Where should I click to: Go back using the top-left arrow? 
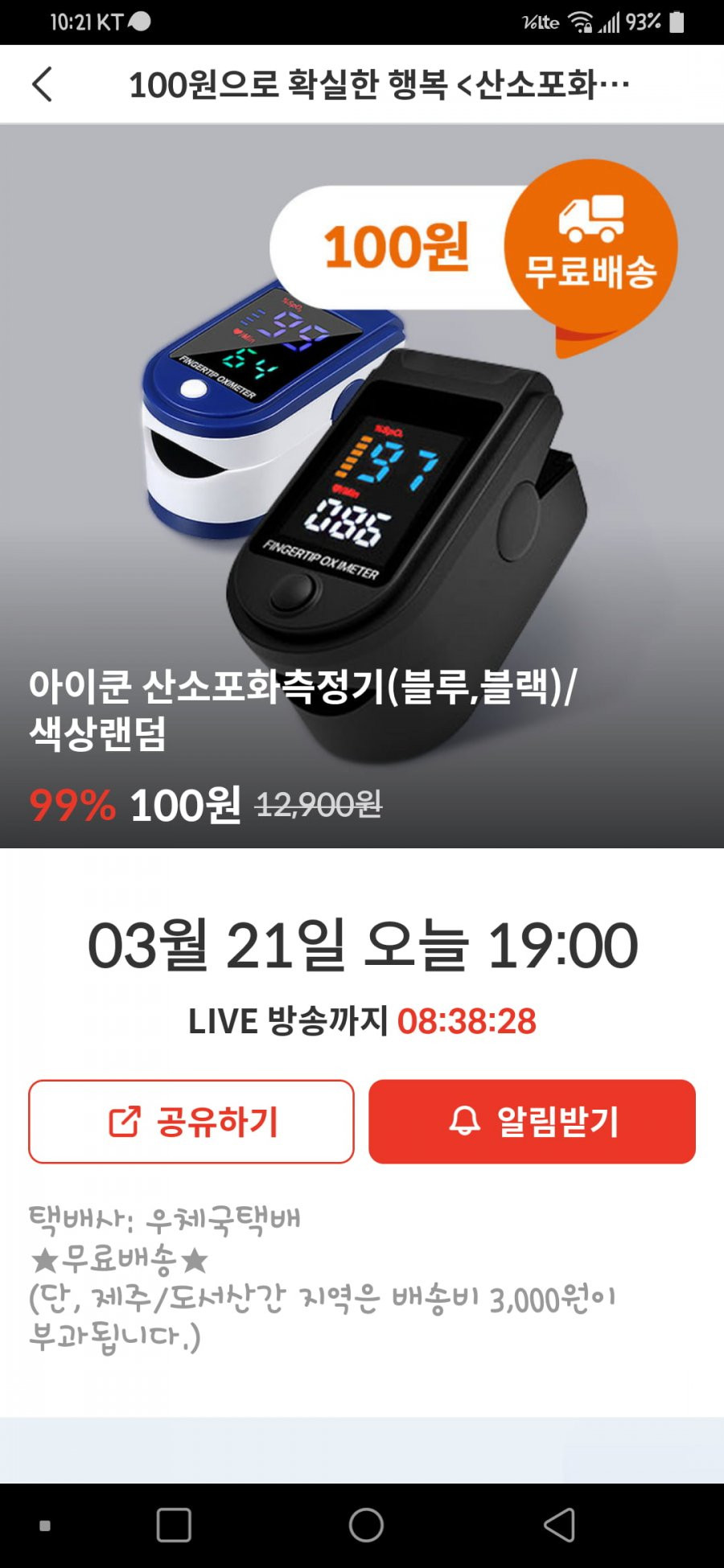43,84
